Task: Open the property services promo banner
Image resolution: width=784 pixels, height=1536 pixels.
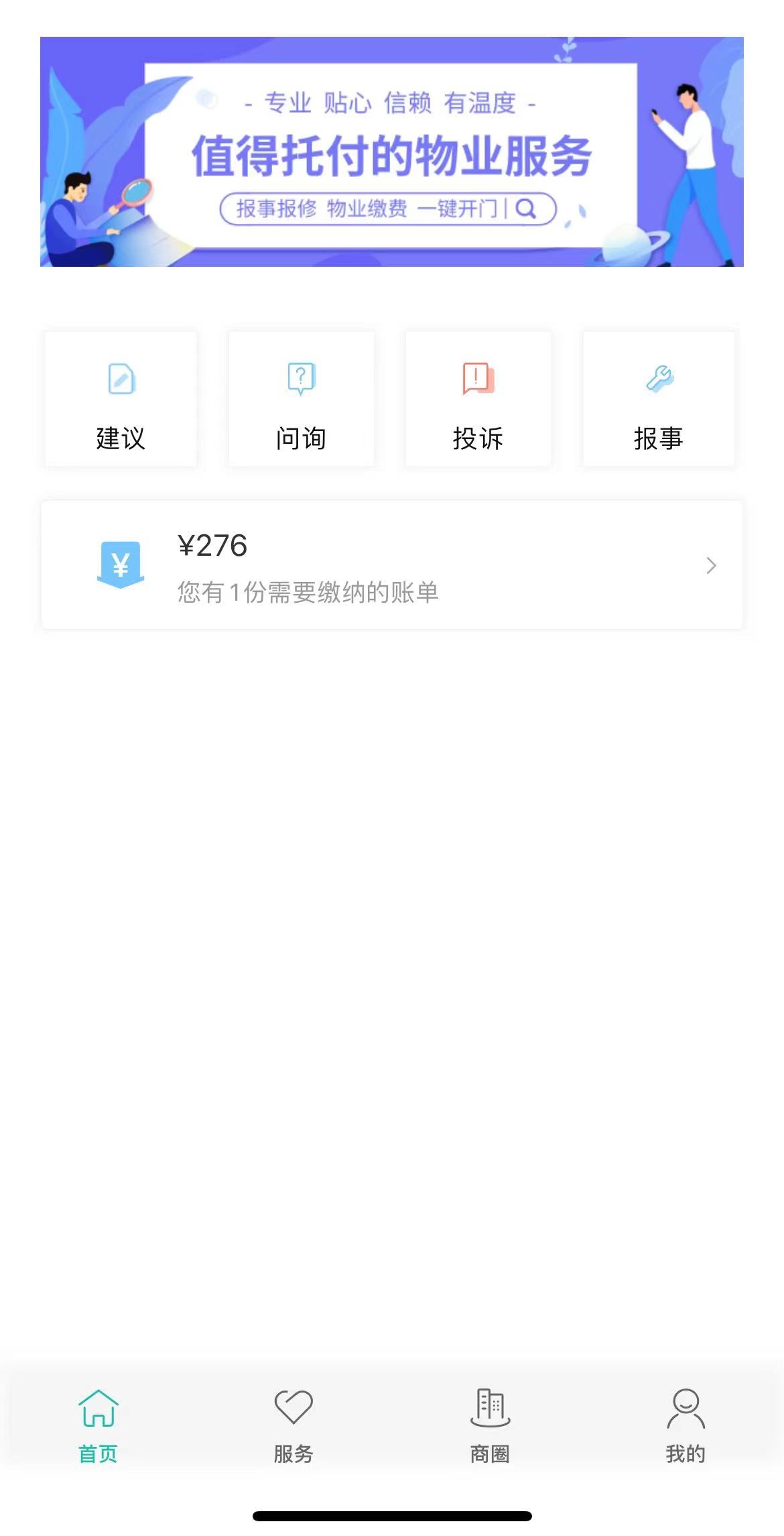Action: click(x=392, y=152)
